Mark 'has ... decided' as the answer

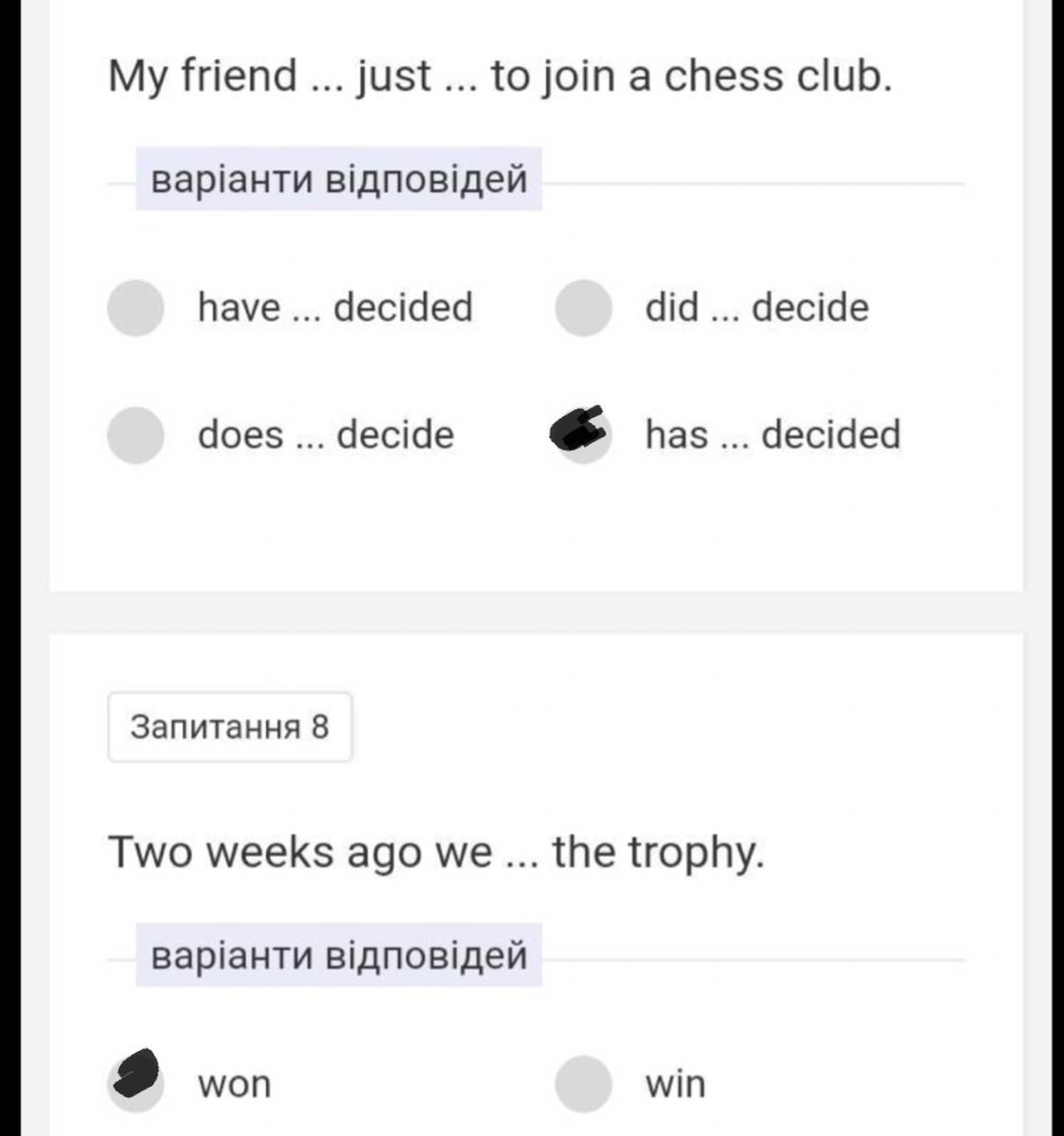[583, 435]
